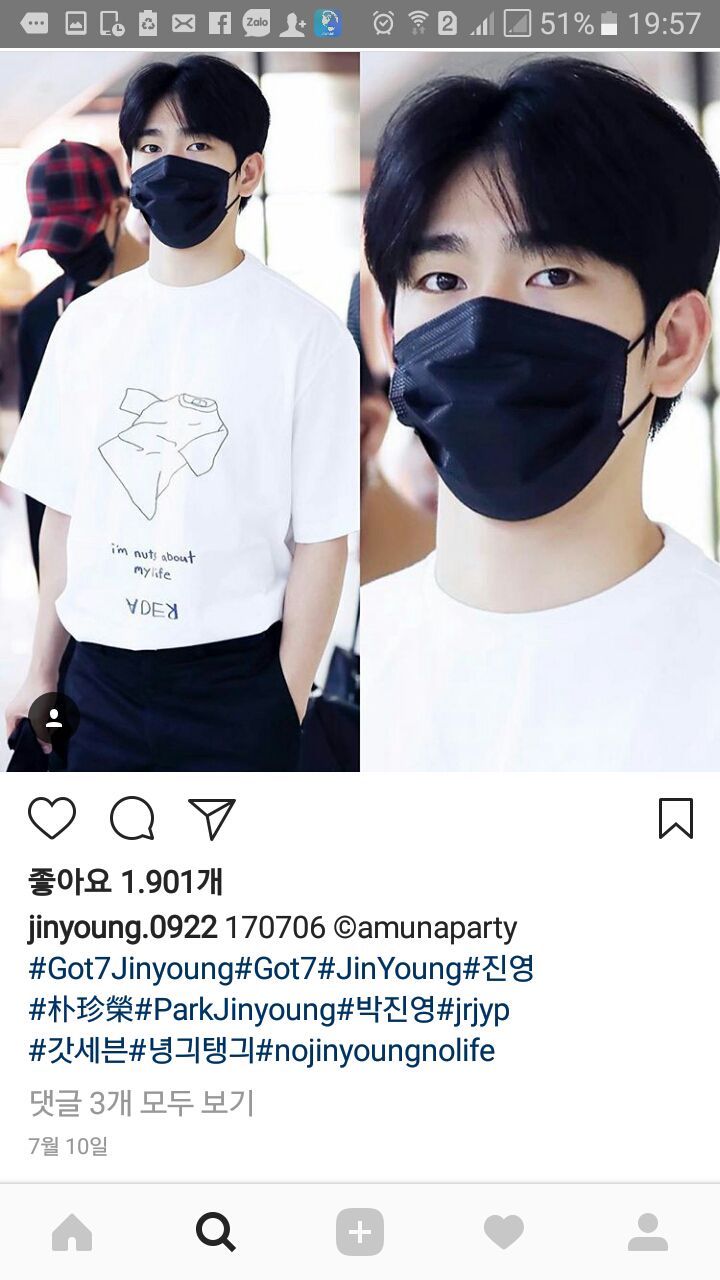Open the comment bubble under the post
Screen dimensions: 720x1280
pos(132,818)
